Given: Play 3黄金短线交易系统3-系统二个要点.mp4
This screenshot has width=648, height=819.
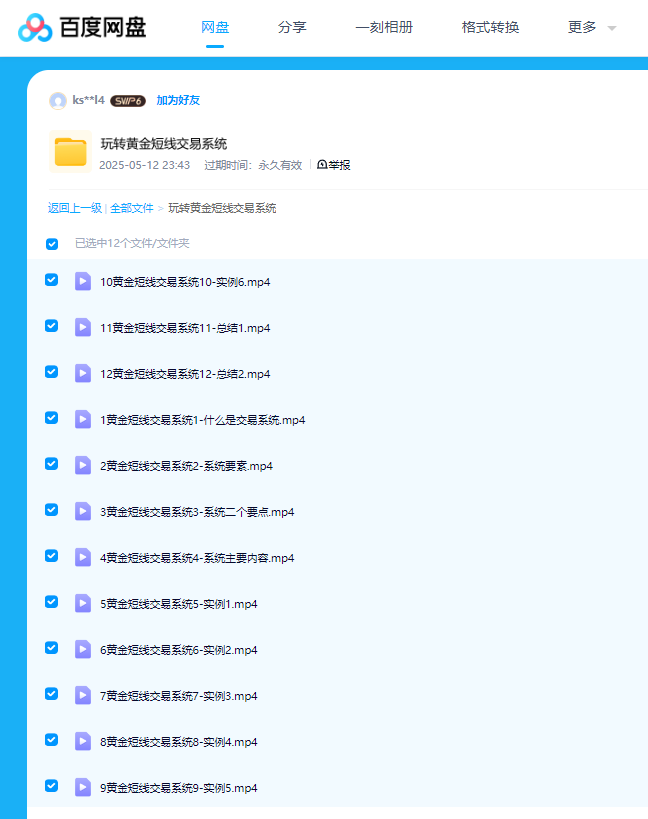Looking at the screenshot, I should point(197,512).
